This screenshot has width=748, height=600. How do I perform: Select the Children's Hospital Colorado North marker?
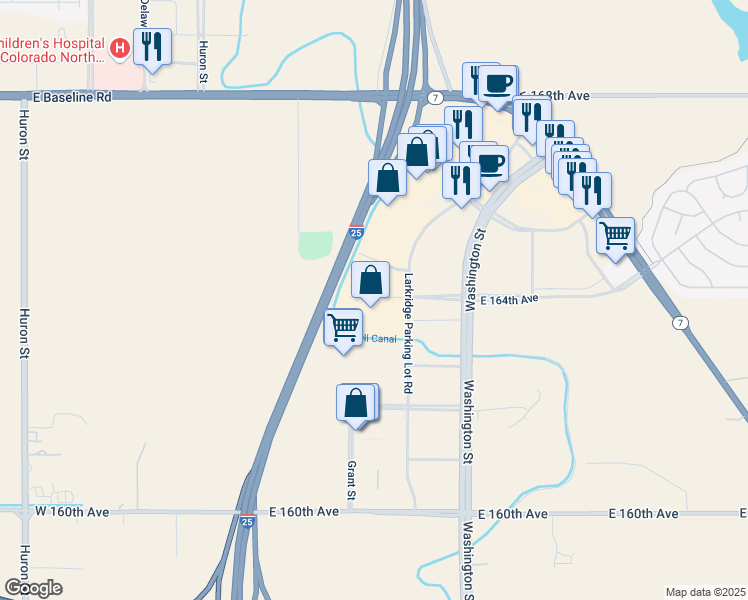[x=120, y=47]
